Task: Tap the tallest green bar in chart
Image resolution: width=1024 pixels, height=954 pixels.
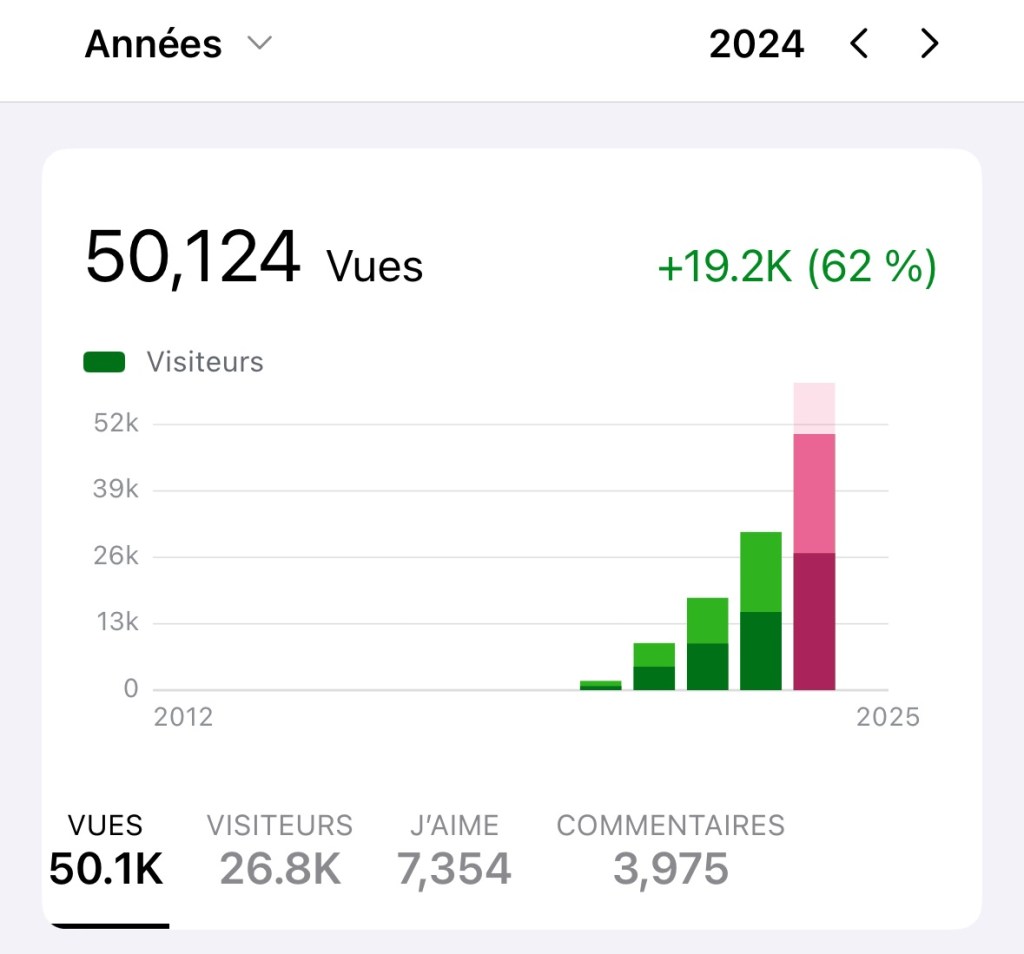Action: point(761,610)
